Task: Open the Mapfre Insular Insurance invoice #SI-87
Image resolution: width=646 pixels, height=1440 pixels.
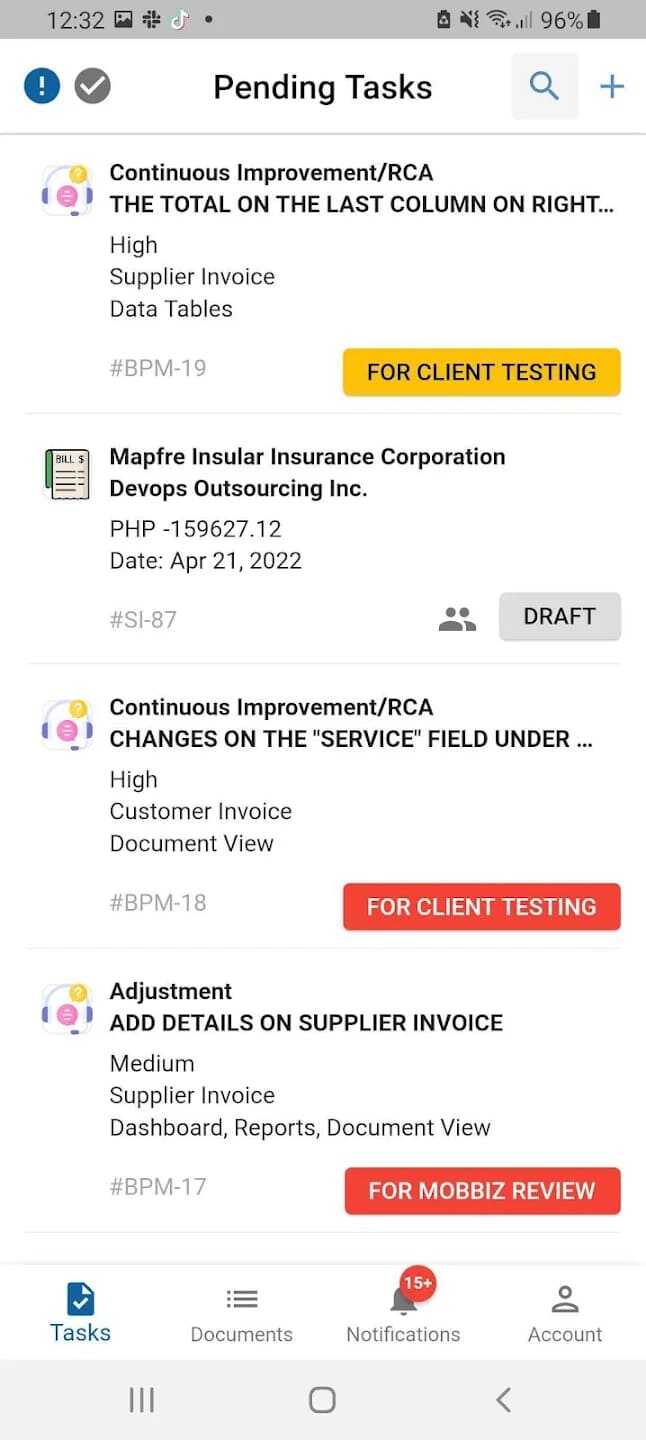Action: pos(323,539)
